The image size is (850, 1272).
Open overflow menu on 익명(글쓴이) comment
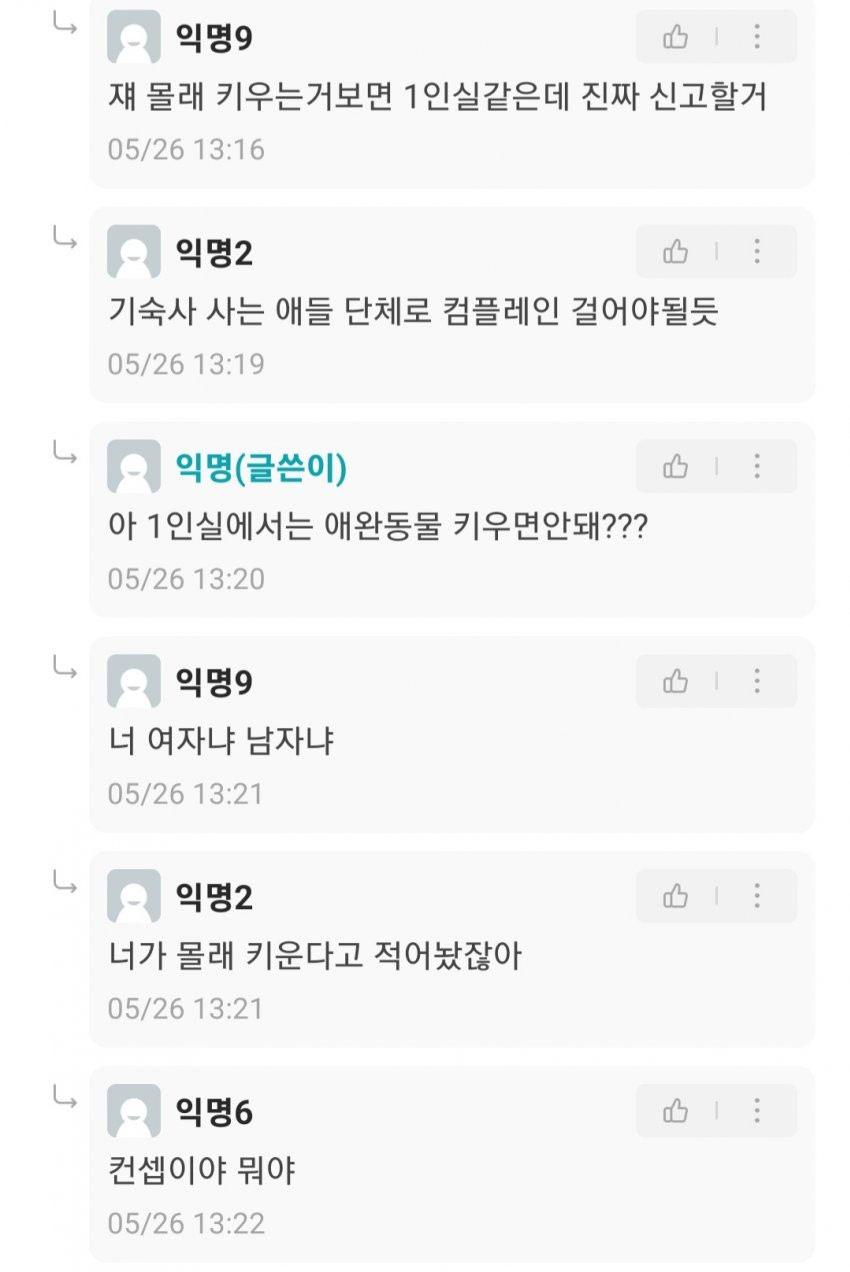point(757,467)
